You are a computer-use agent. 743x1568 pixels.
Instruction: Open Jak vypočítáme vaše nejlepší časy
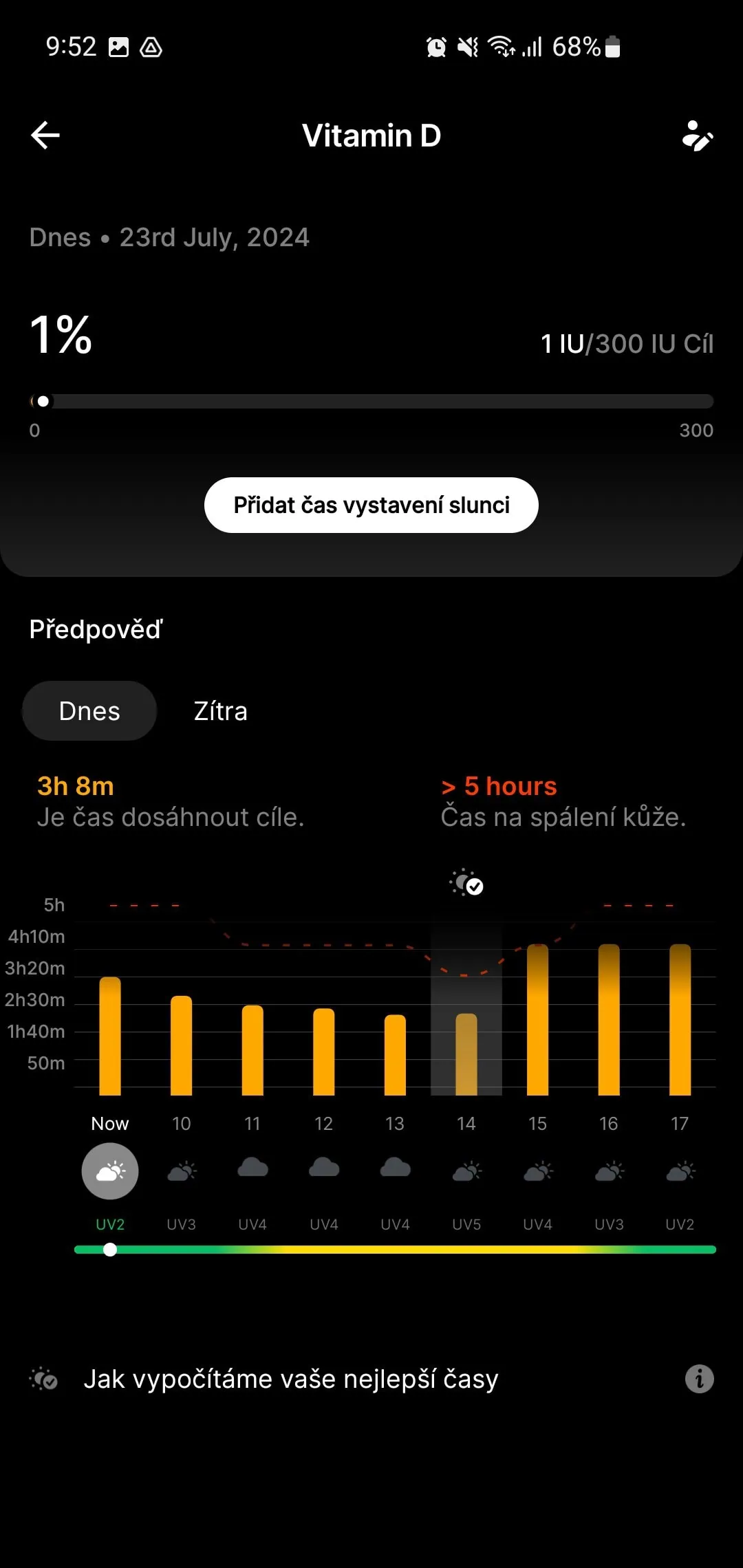(290, 1379)
